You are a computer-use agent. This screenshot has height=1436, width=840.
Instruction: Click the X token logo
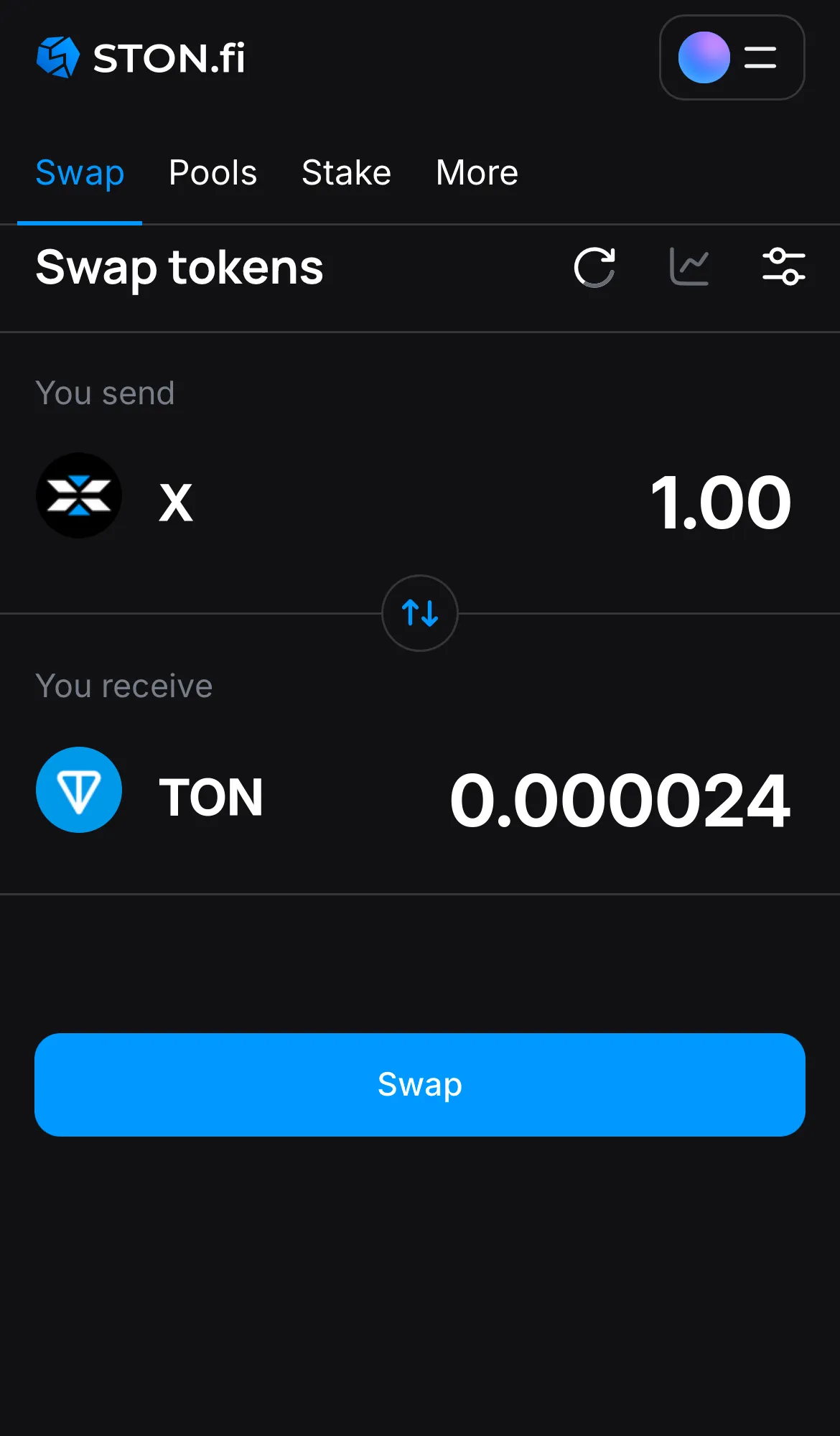click(x=79, y=495)
